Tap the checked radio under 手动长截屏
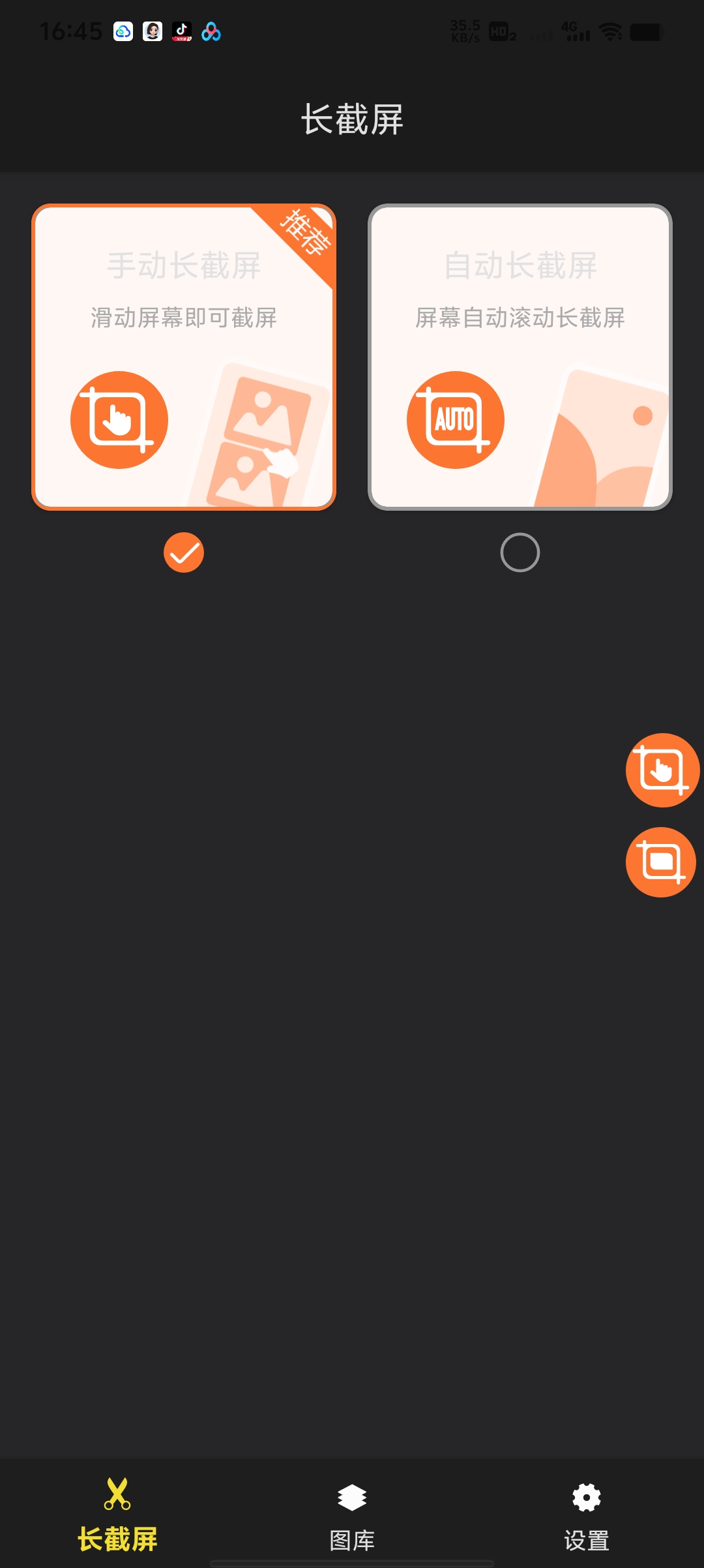 click(184, 552)
